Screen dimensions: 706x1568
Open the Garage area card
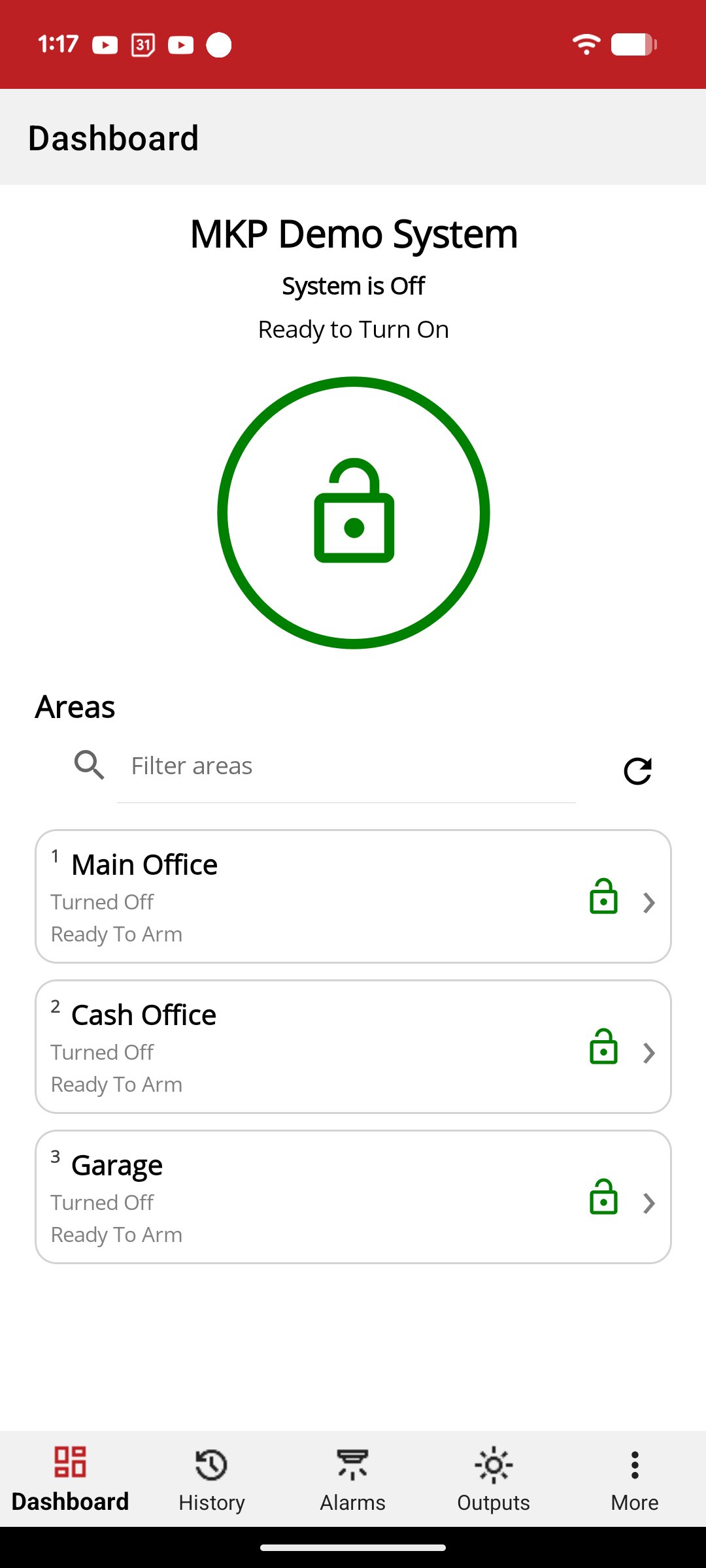click(x=353, y=1197)
